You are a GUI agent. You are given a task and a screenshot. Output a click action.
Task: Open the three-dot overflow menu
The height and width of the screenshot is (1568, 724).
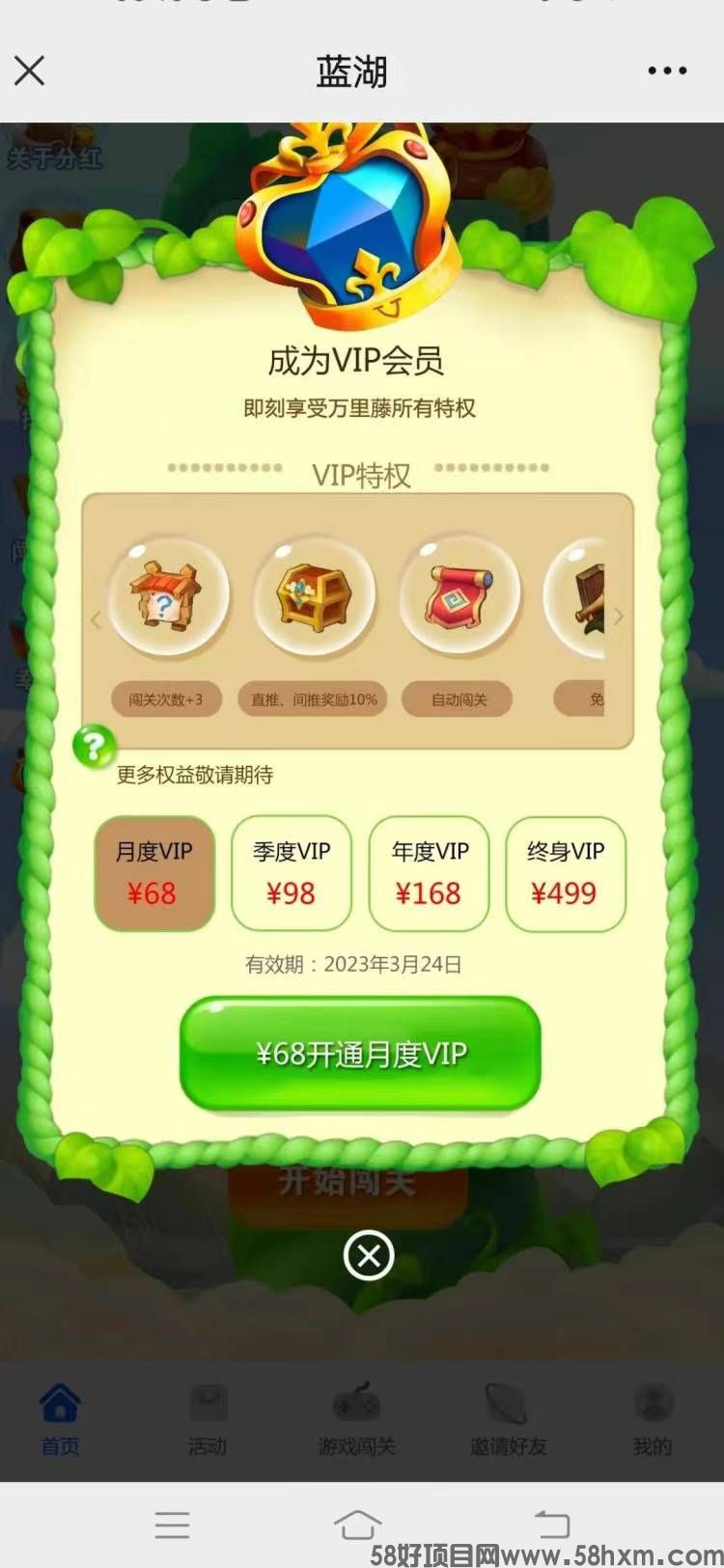click(667, 70)
